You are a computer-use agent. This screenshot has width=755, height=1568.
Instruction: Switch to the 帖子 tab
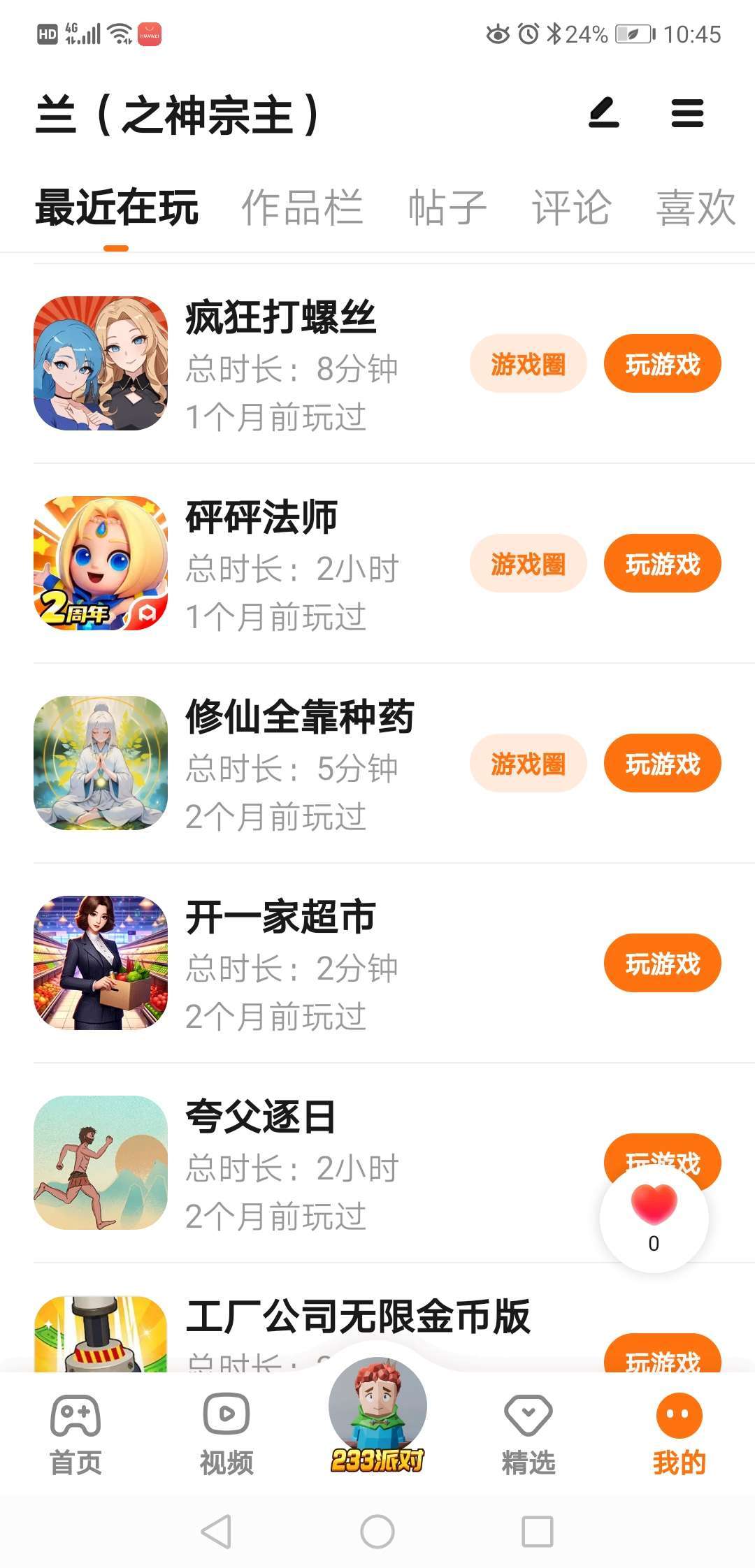coord(447,208)
